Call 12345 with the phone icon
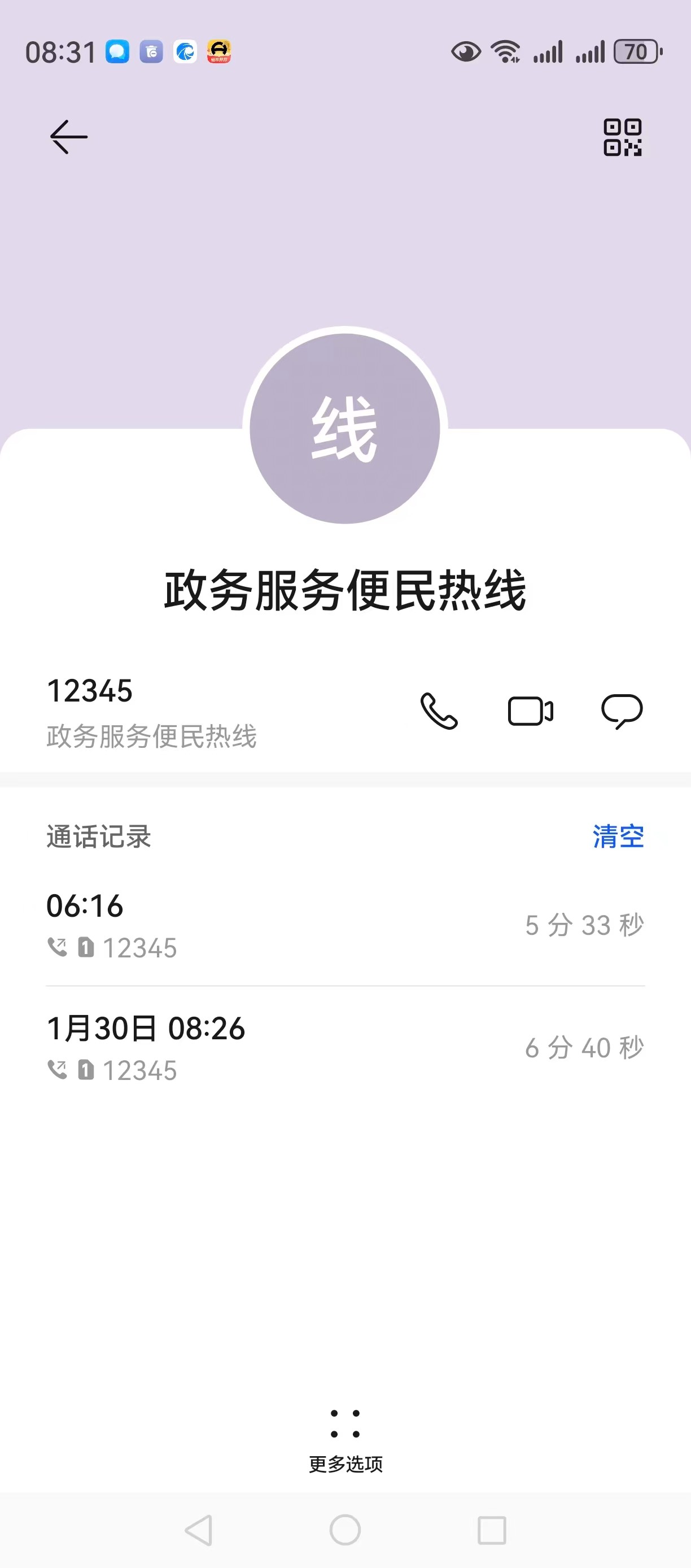The width and height of the screenshot is (691, 1568). click(439, 711)
